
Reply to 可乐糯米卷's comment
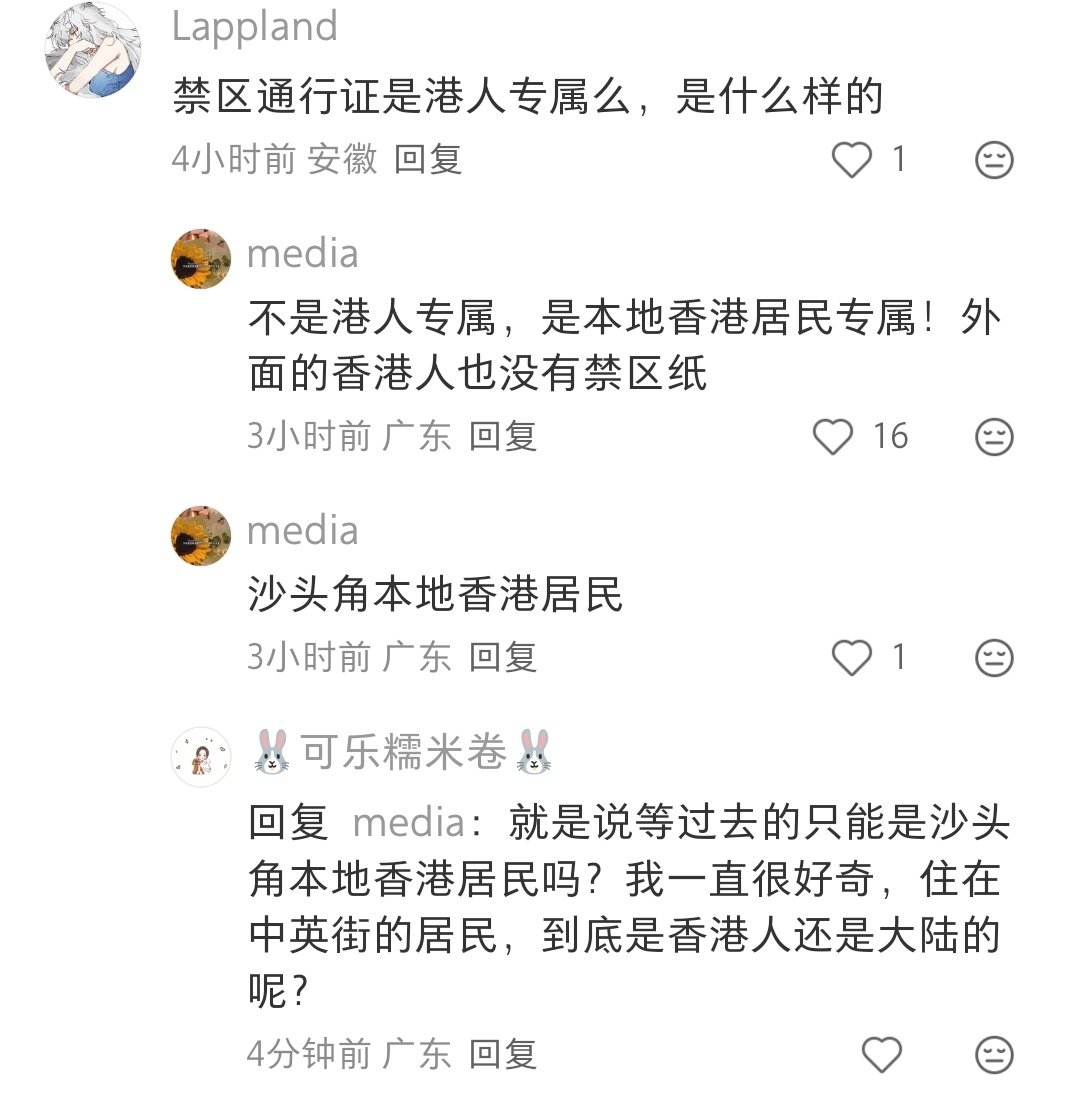click(503, 1054)
